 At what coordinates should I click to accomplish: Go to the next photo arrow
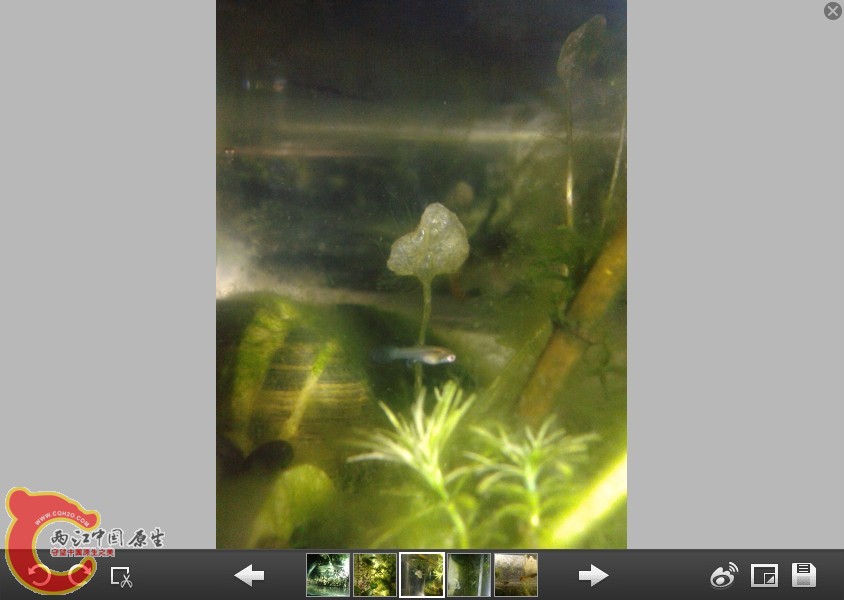coord(593,575)
